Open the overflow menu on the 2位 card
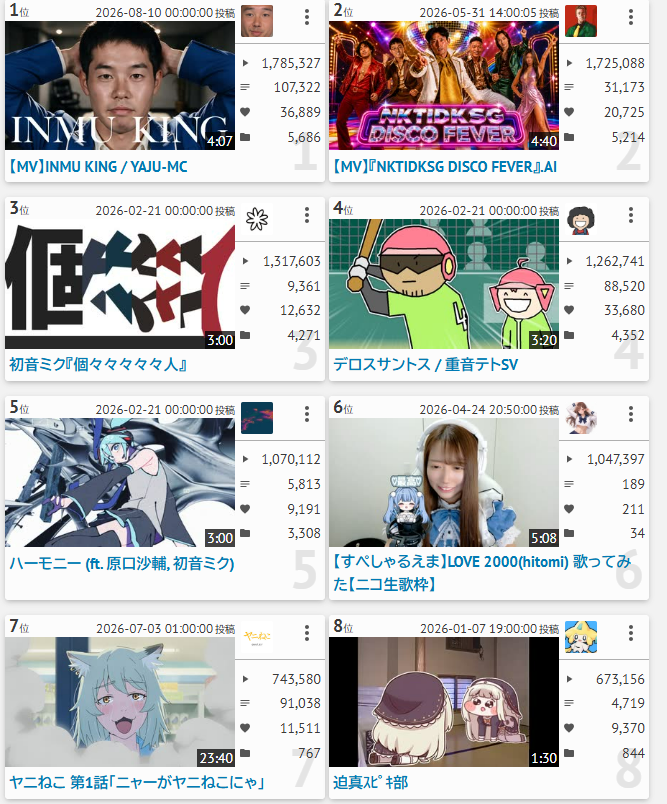The height and width of the screenshot is (804, 667). click(631, 17)
